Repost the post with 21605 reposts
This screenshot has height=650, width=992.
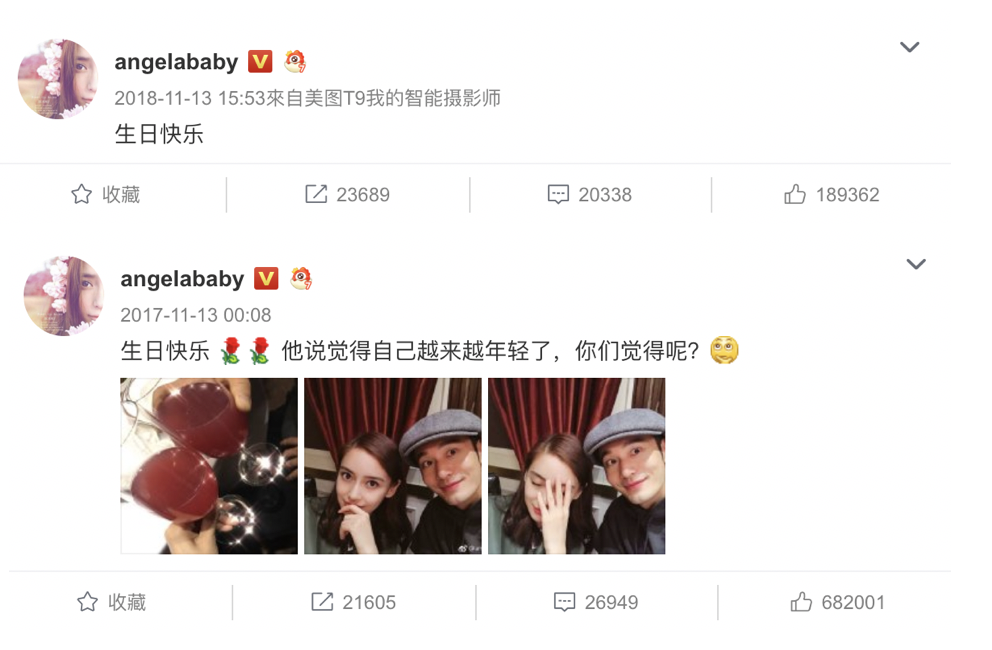click(353, 602)
